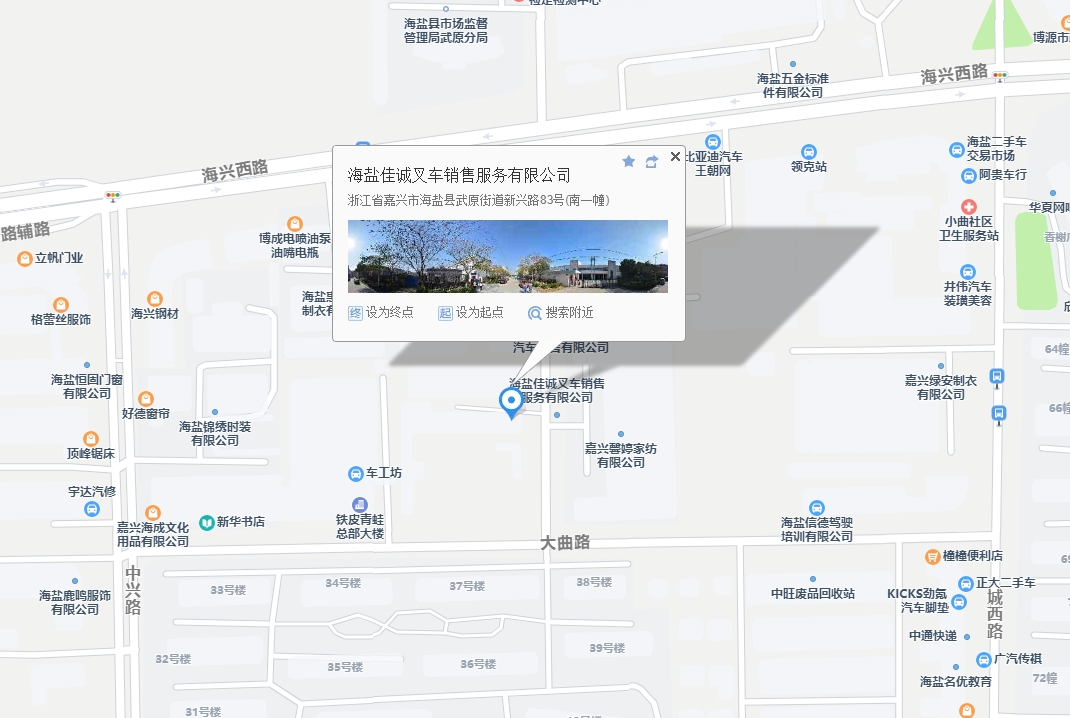Open the 新华书店 point of interest
This screenshot has height=718, width=1070.
[206, 522]
